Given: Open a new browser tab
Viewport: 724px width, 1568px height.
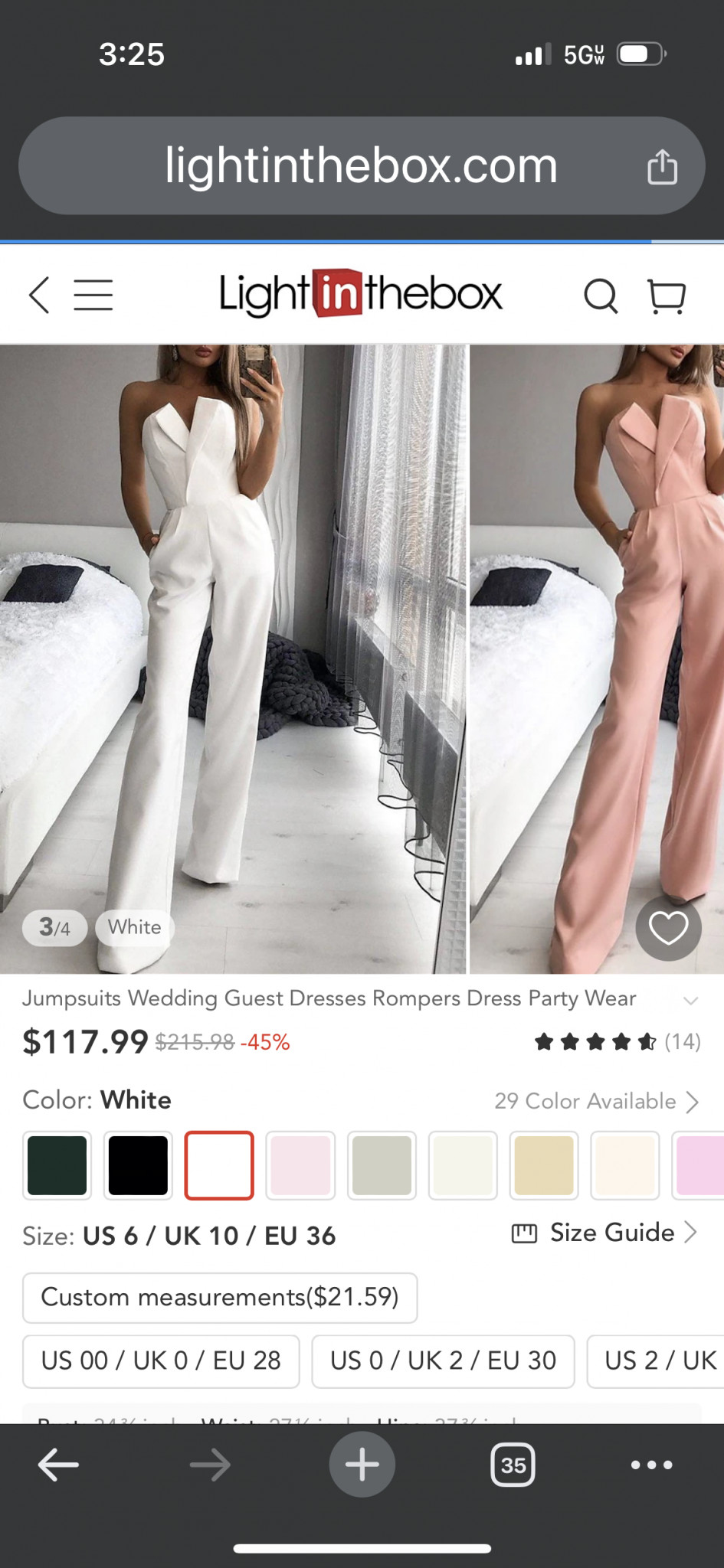Looking at the screenshot, I should 362,1465.
